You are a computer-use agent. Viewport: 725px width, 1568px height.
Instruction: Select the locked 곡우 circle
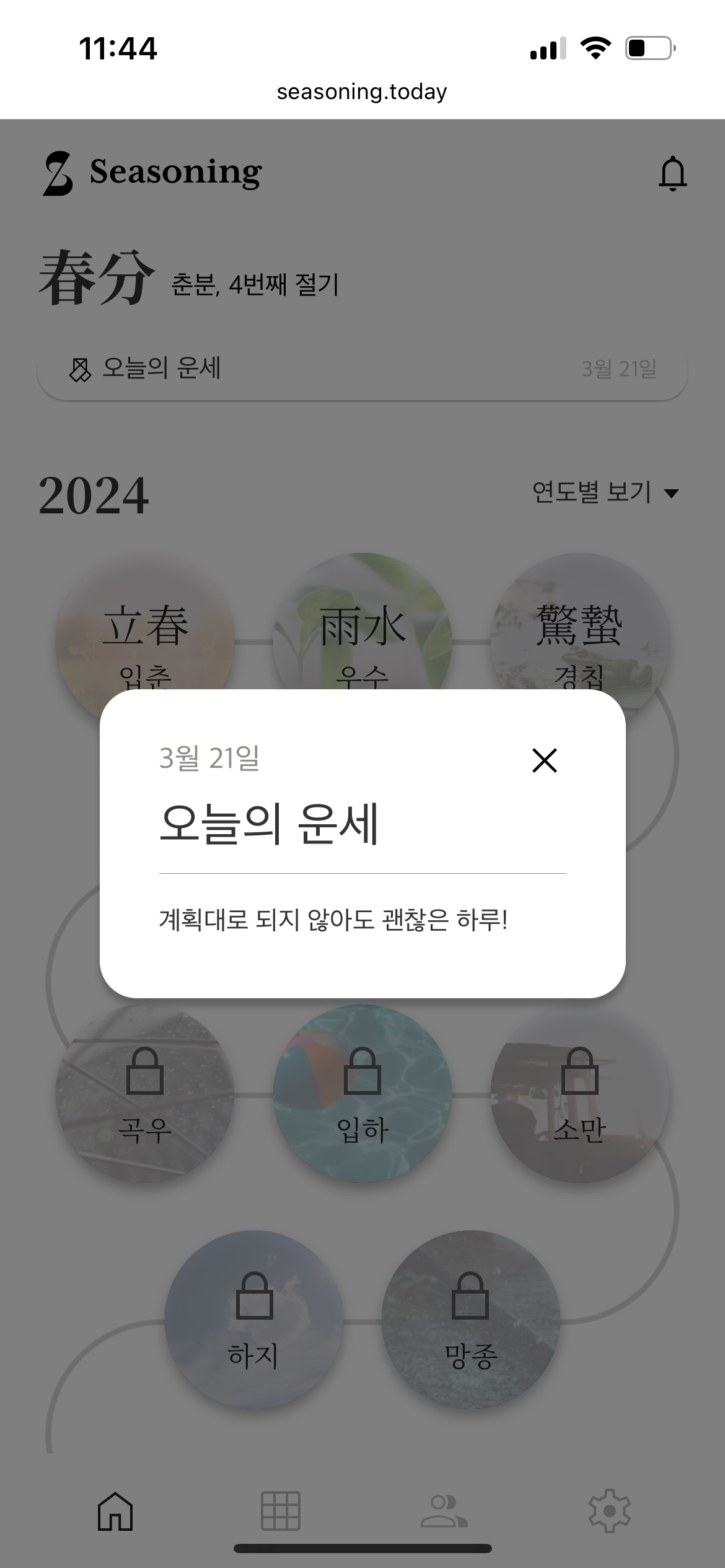coord(145,1094)
